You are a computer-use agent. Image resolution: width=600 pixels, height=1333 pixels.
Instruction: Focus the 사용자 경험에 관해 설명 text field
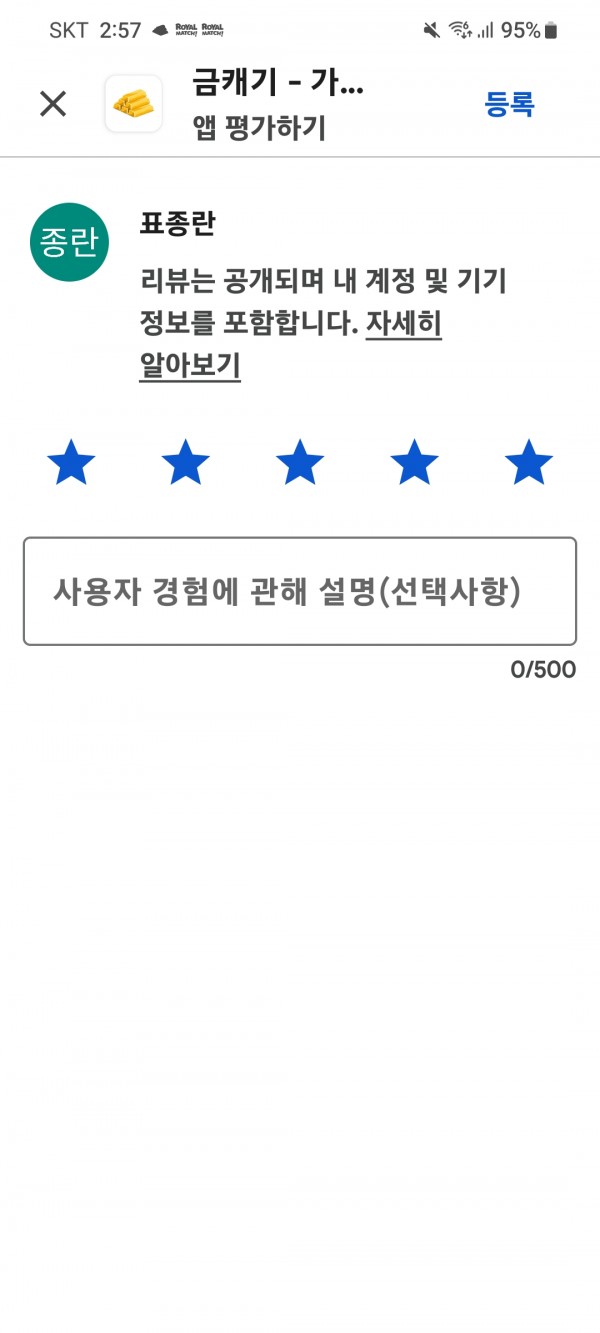pyautogui.click(x=300, y=591)
